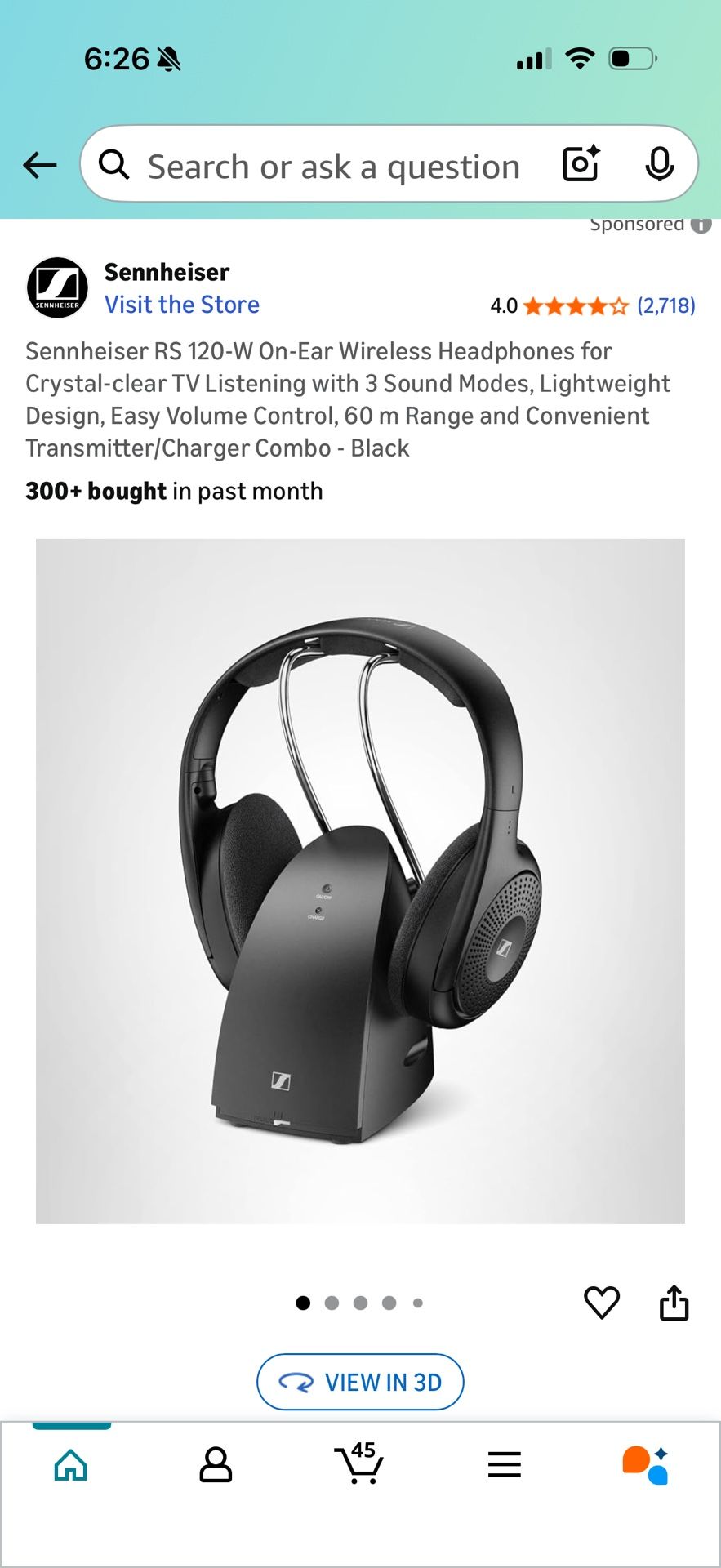Screen dimensions: 721x1568
Task: Open the 2,718 ratings link
Action: 666,306
